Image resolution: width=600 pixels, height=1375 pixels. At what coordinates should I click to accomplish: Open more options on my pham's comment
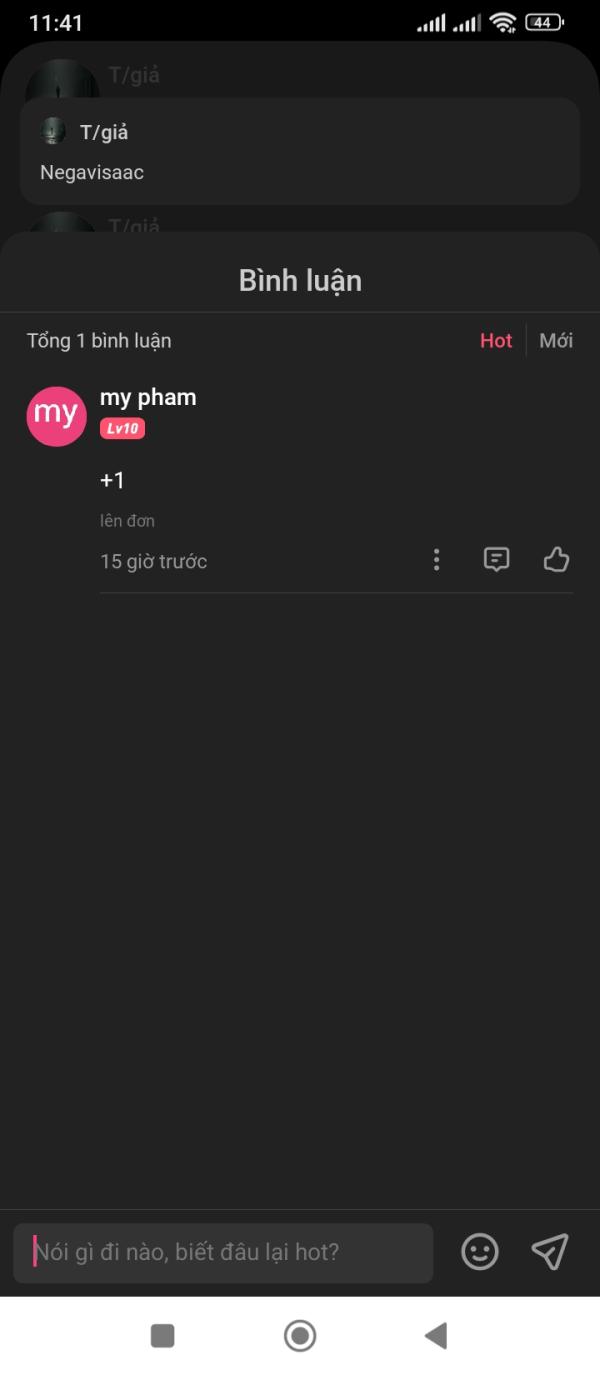[436, 560]
